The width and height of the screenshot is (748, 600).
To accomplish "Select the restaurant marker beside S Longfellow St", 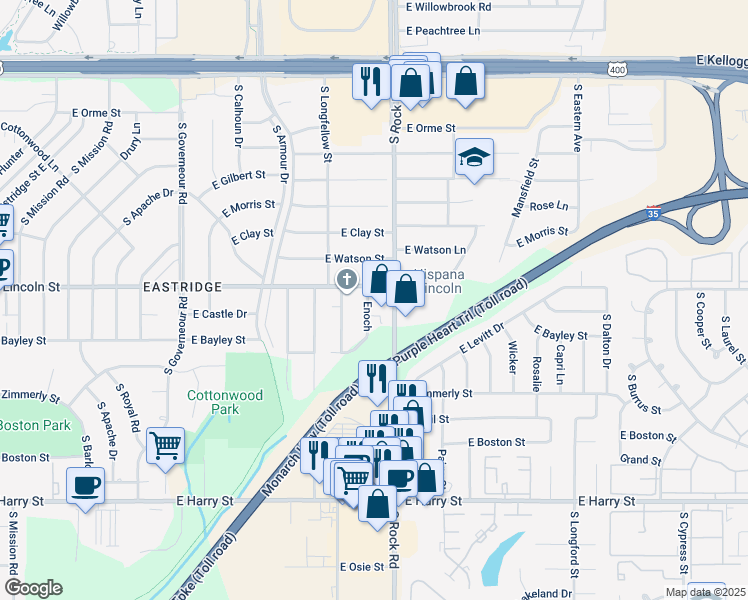I will click(x=370, y=80).
